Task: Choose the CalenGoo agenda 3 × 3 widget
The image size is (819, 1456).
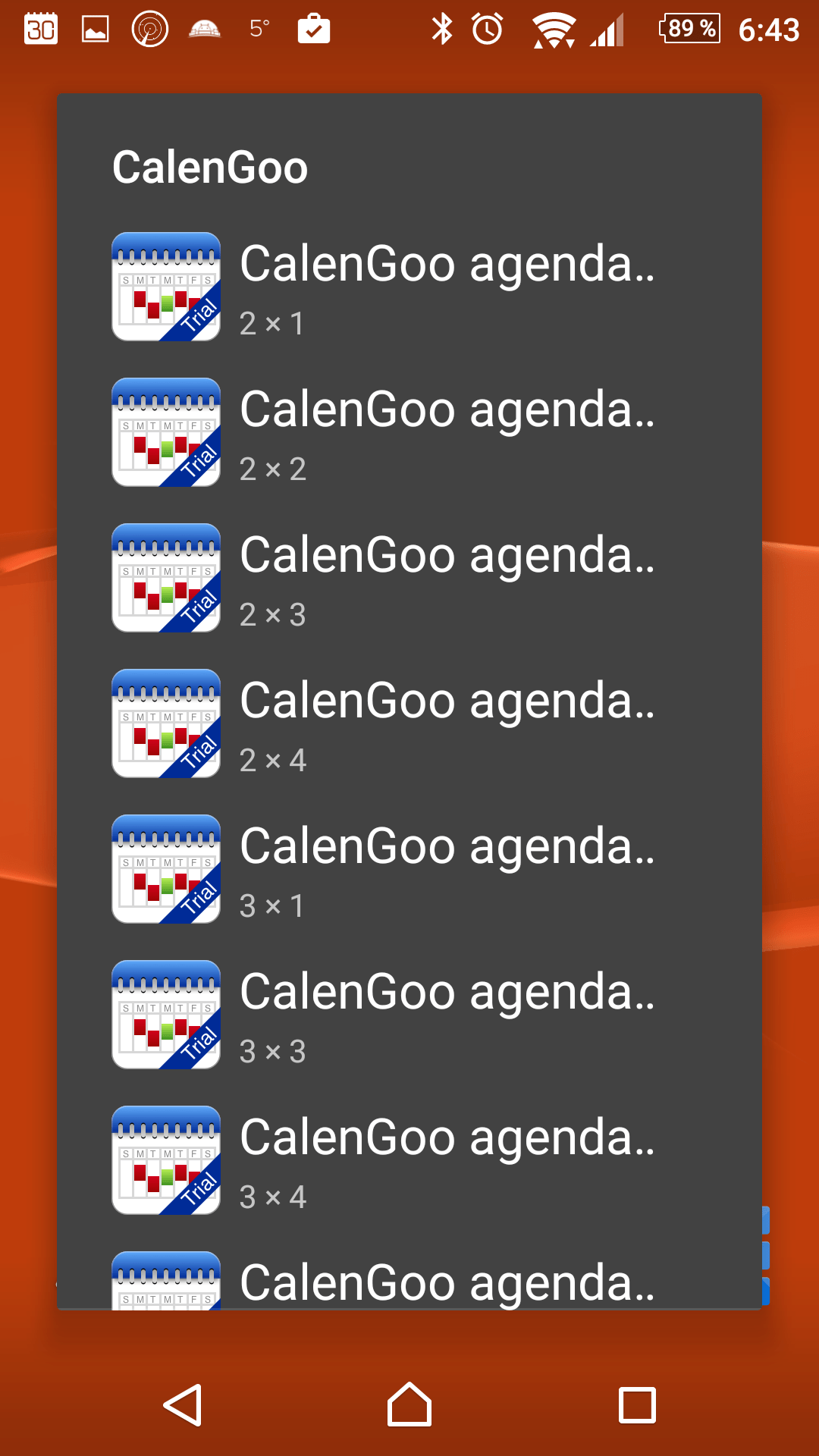Action: [409, 1015]
